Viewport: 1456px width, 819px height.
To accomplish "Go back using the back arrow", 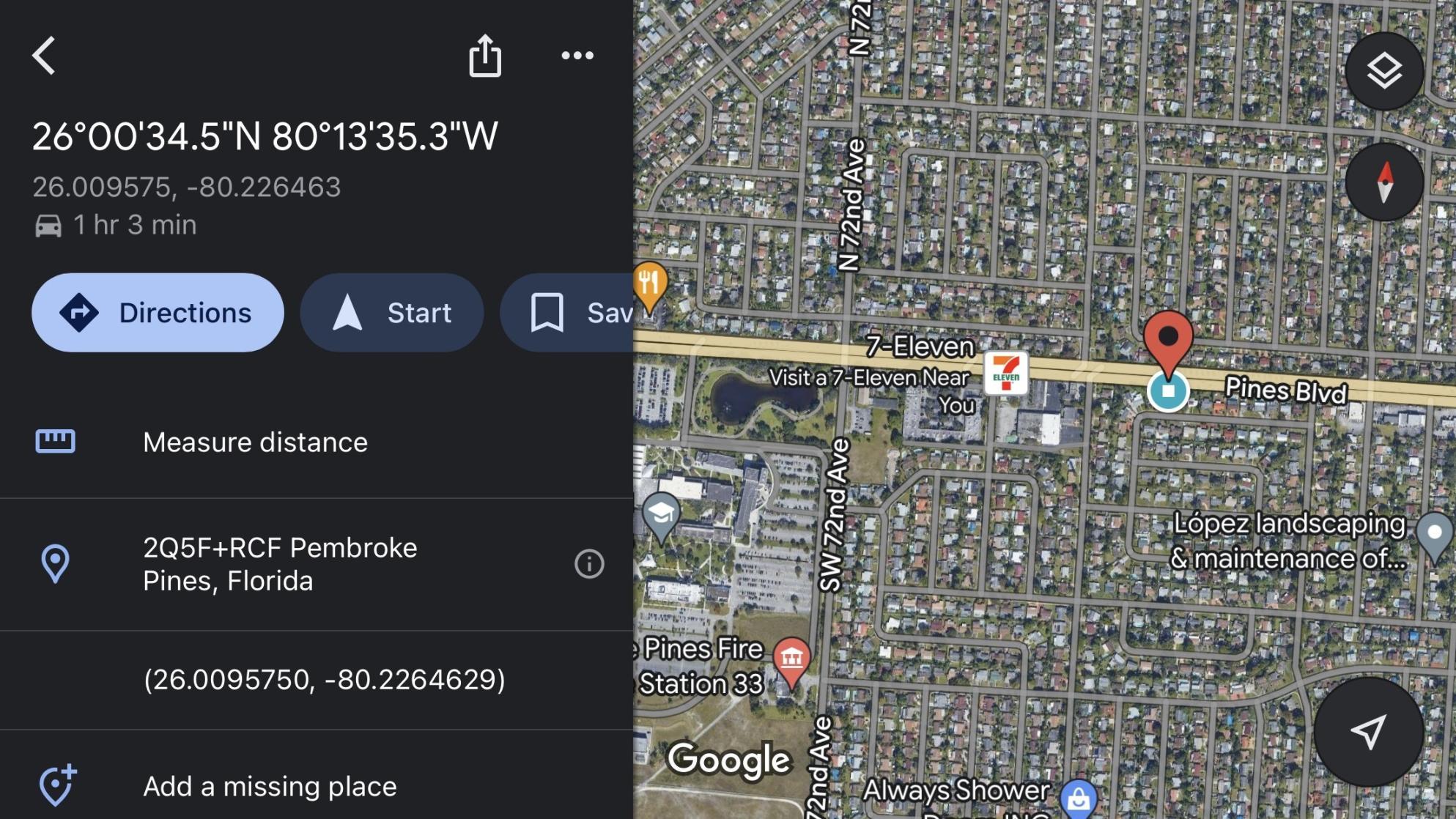I will [x=44, y=56].
